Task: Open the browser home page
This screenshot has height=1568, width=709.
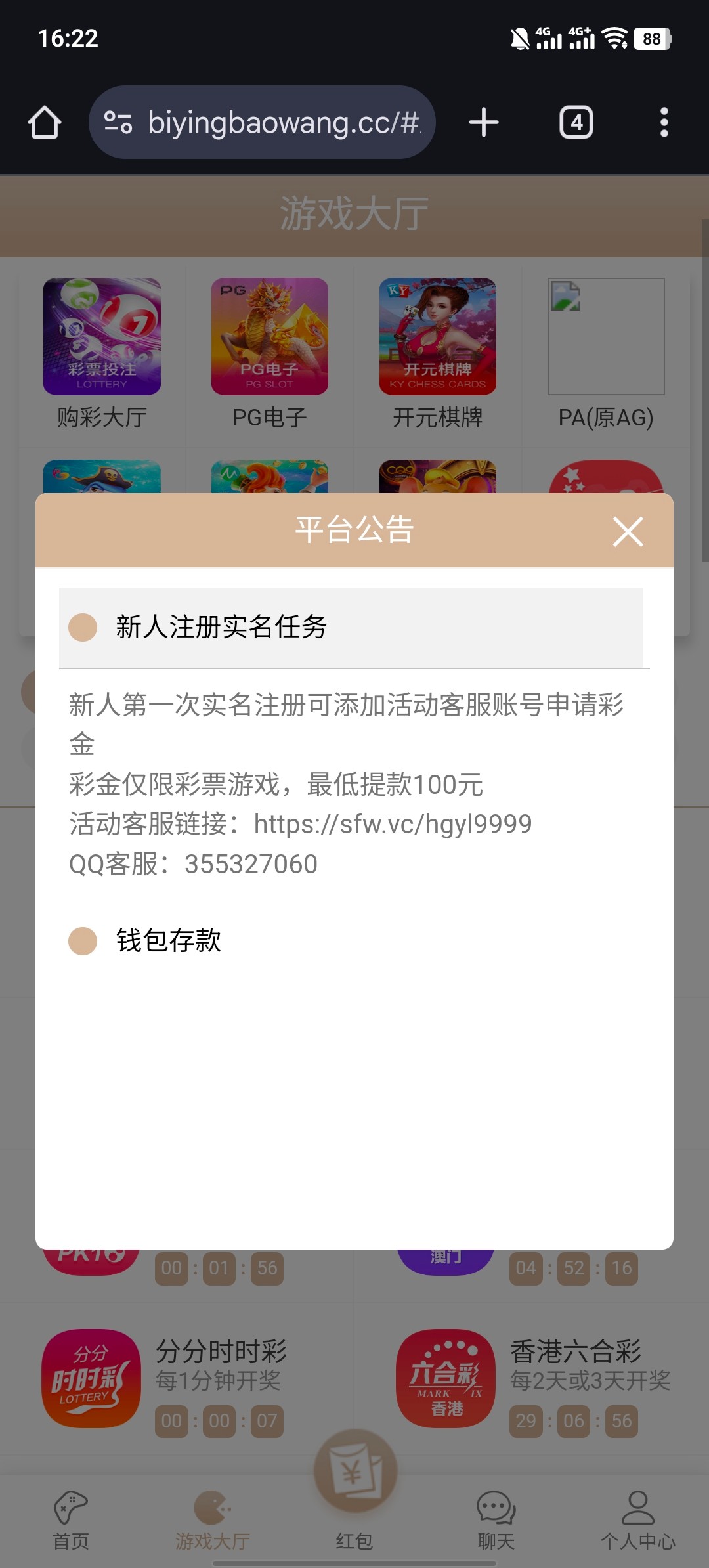Action: click(x=45, y=123)
